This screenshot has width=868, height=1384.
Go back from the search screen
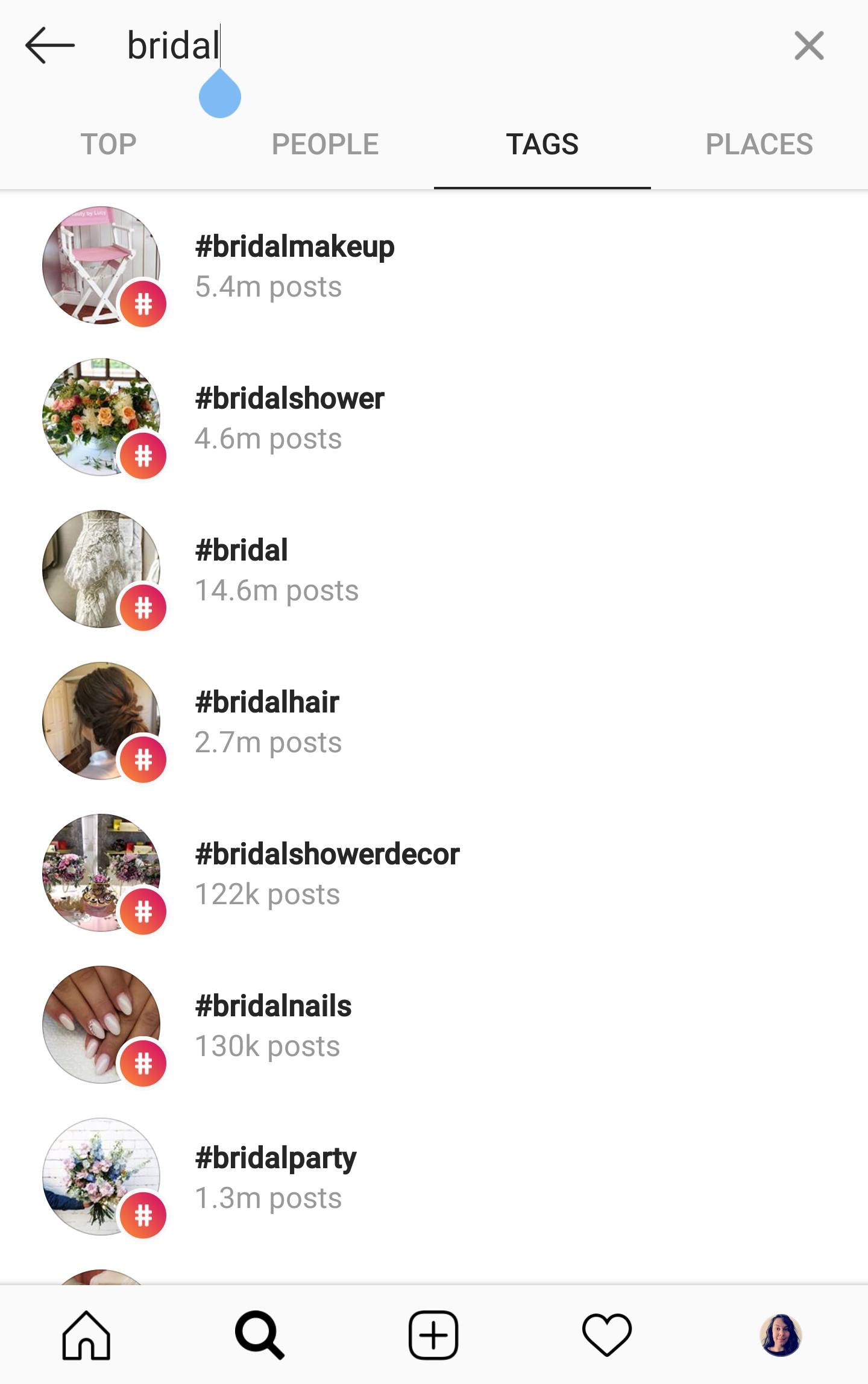tap(50, 45)
